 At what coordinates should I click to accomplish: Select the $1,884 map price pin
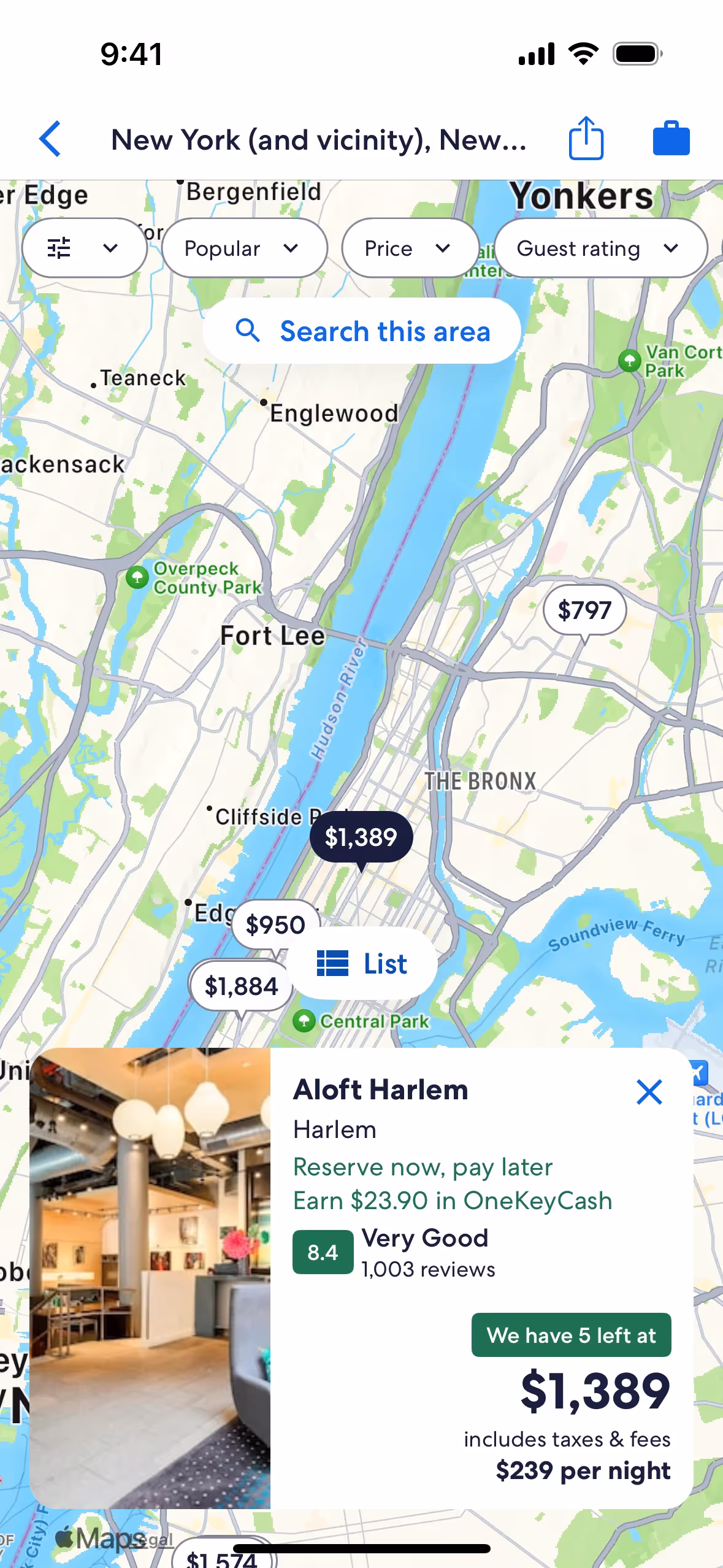click(x=241, y=986)
